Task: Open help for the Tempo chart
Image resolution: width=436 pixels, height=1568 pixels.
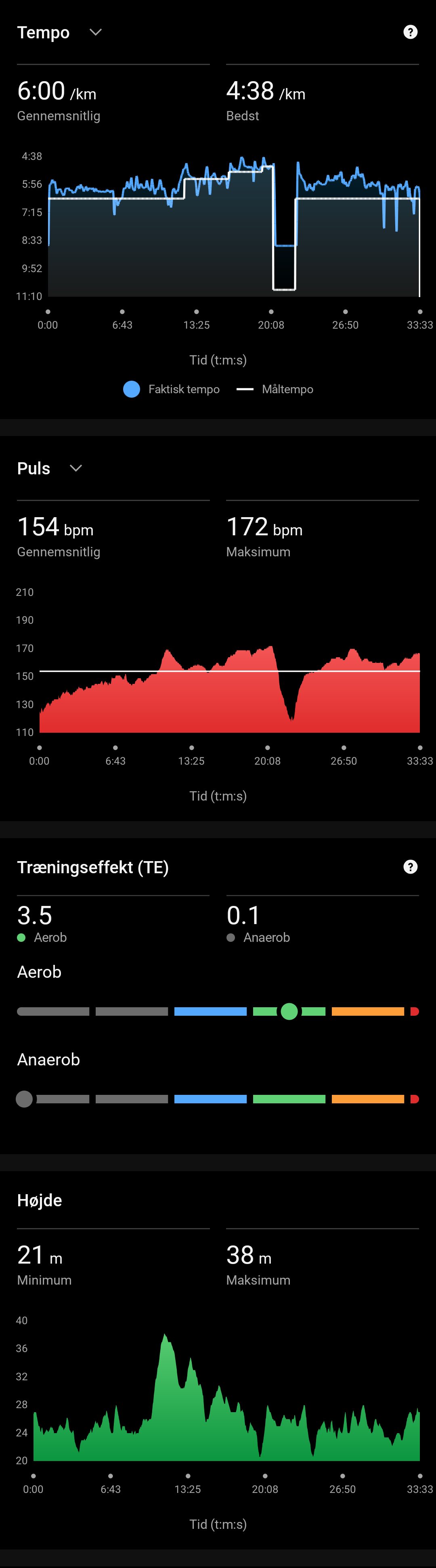Action: 411,32
